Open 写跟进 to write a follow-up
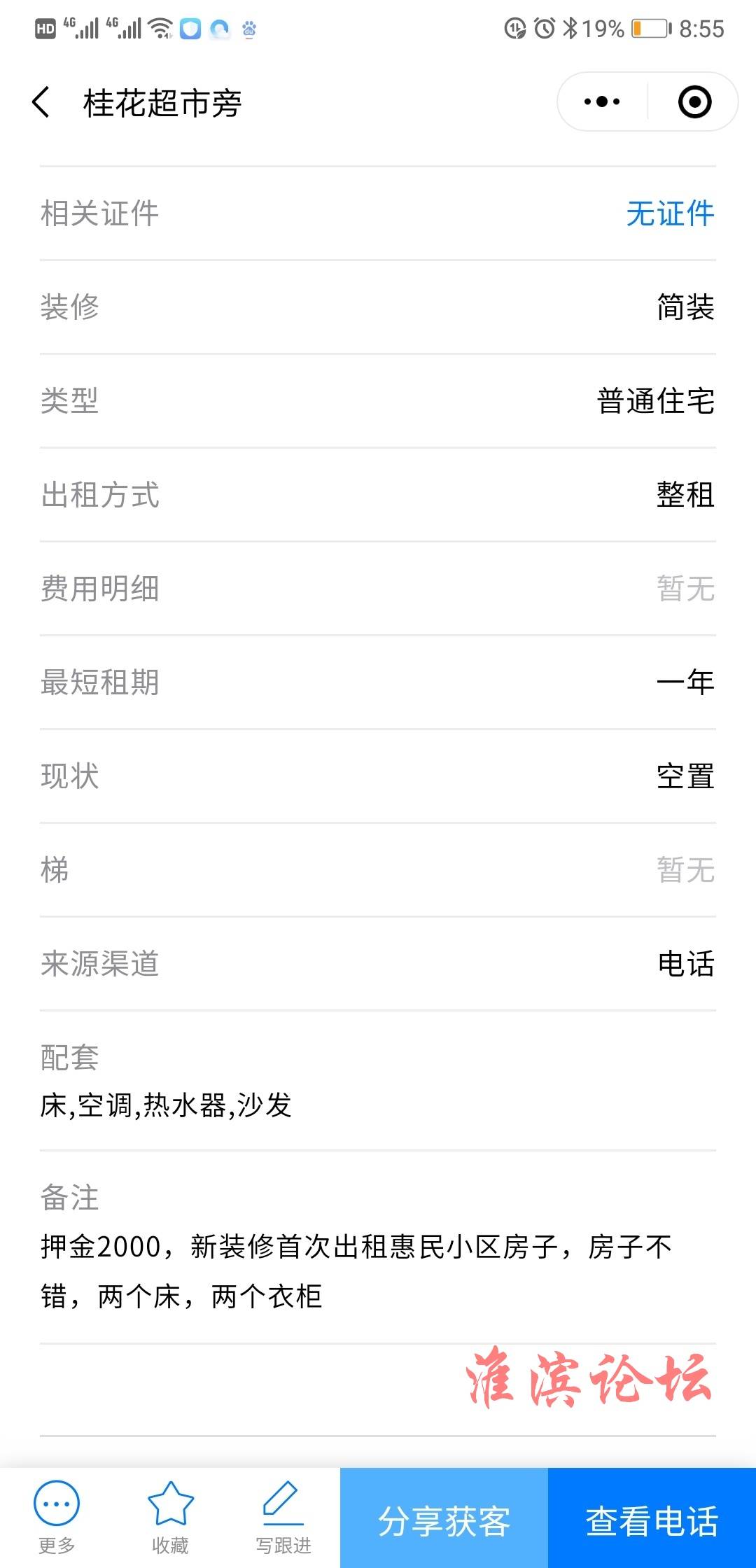The width and height of the screenshot is (756, 1568). tap(283, 1517)
